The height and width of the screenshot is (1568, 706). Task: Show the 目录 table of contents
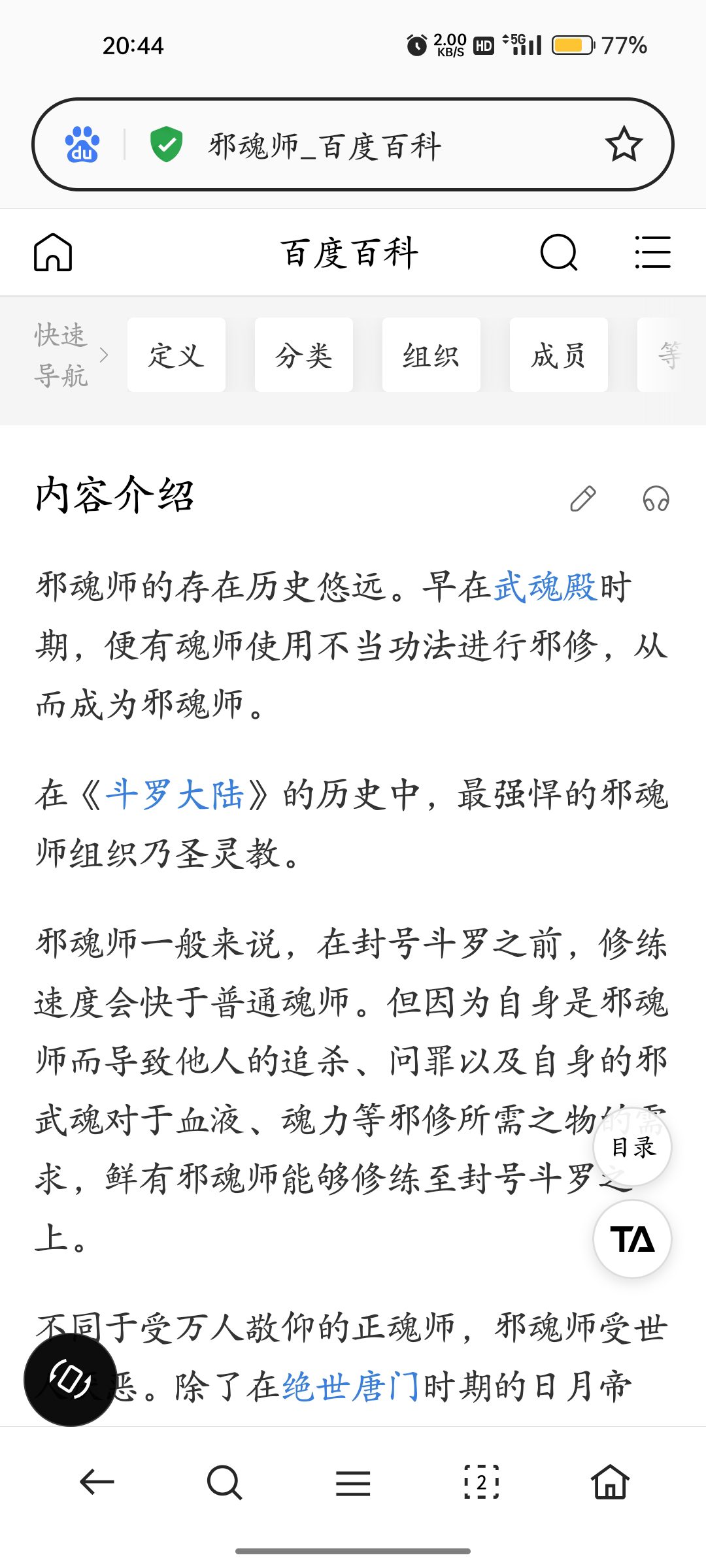coord(632,1147)
